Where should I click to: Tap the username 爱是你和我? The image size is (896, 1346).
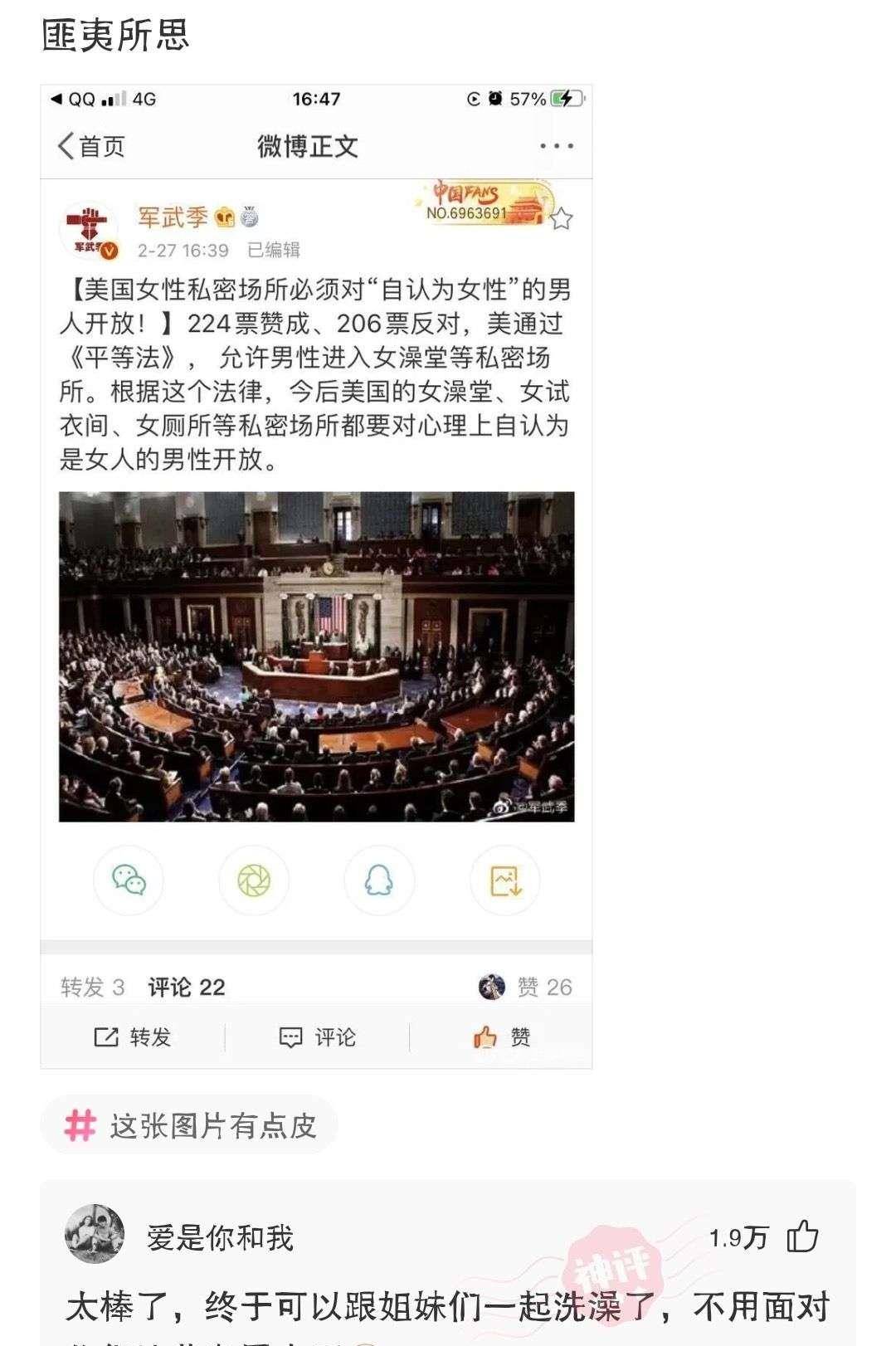pyautogui.click(x=220, y=1237)
